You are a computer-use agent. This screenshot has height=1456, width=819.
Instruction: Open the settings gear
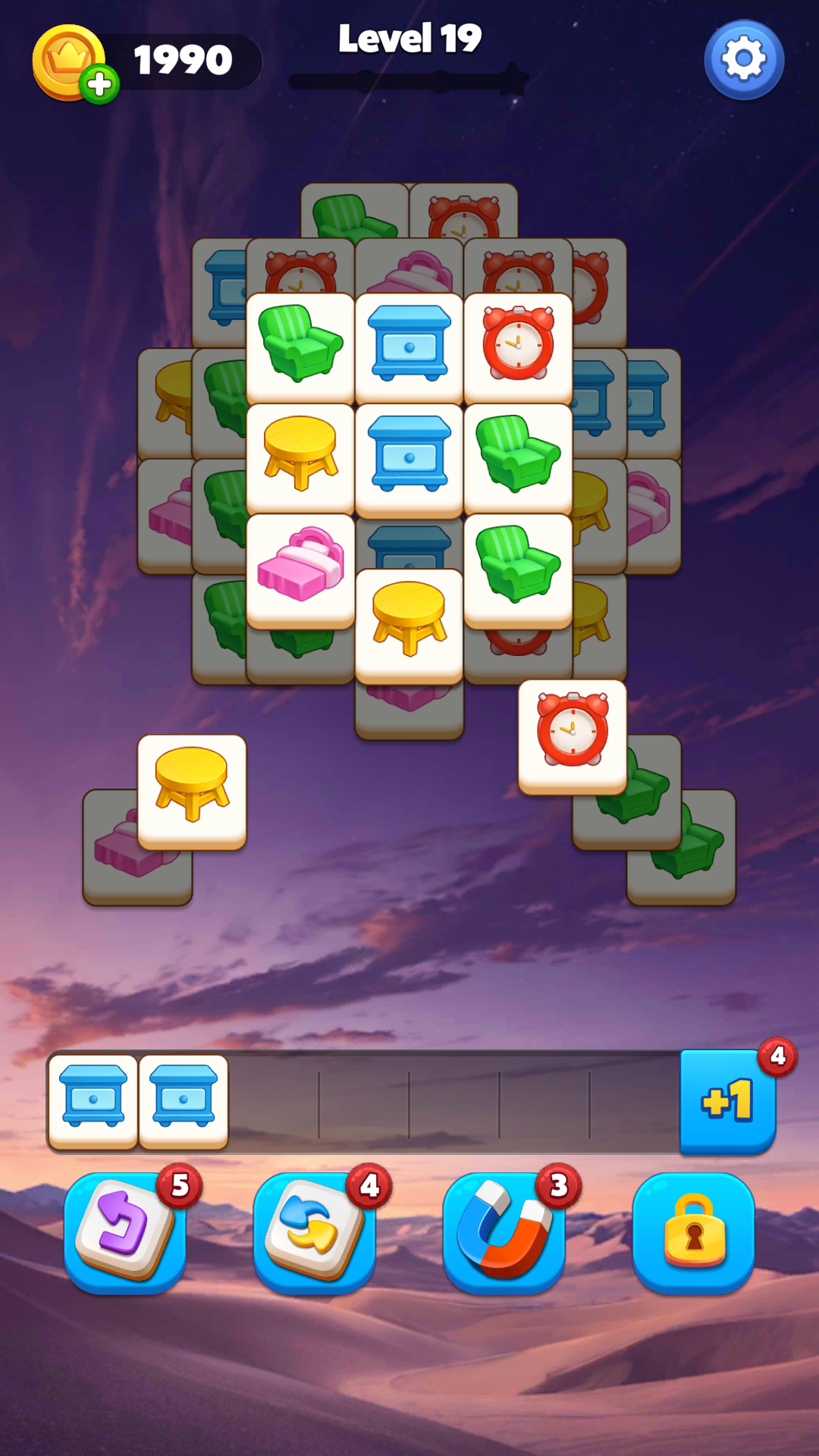[744, 60]
